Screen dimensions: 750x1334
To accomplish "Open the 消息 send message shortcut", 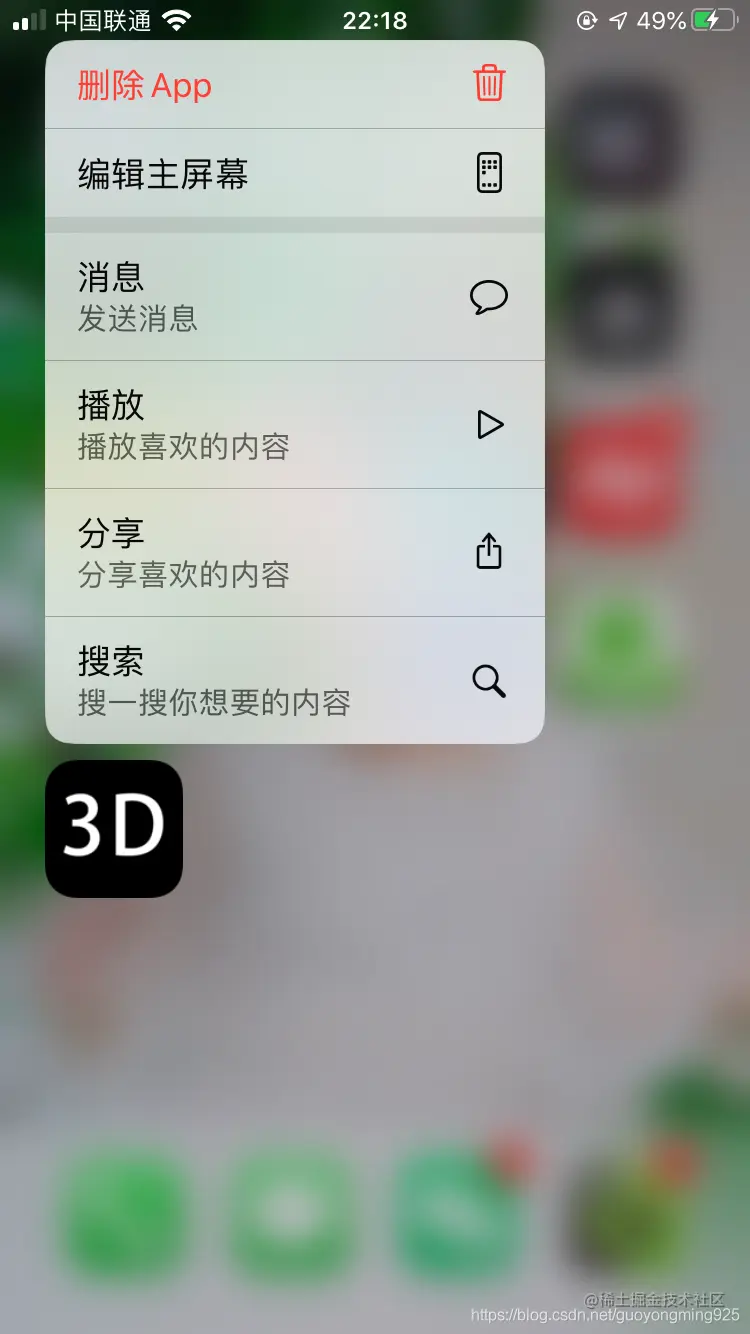I will (x=294, y=297).
